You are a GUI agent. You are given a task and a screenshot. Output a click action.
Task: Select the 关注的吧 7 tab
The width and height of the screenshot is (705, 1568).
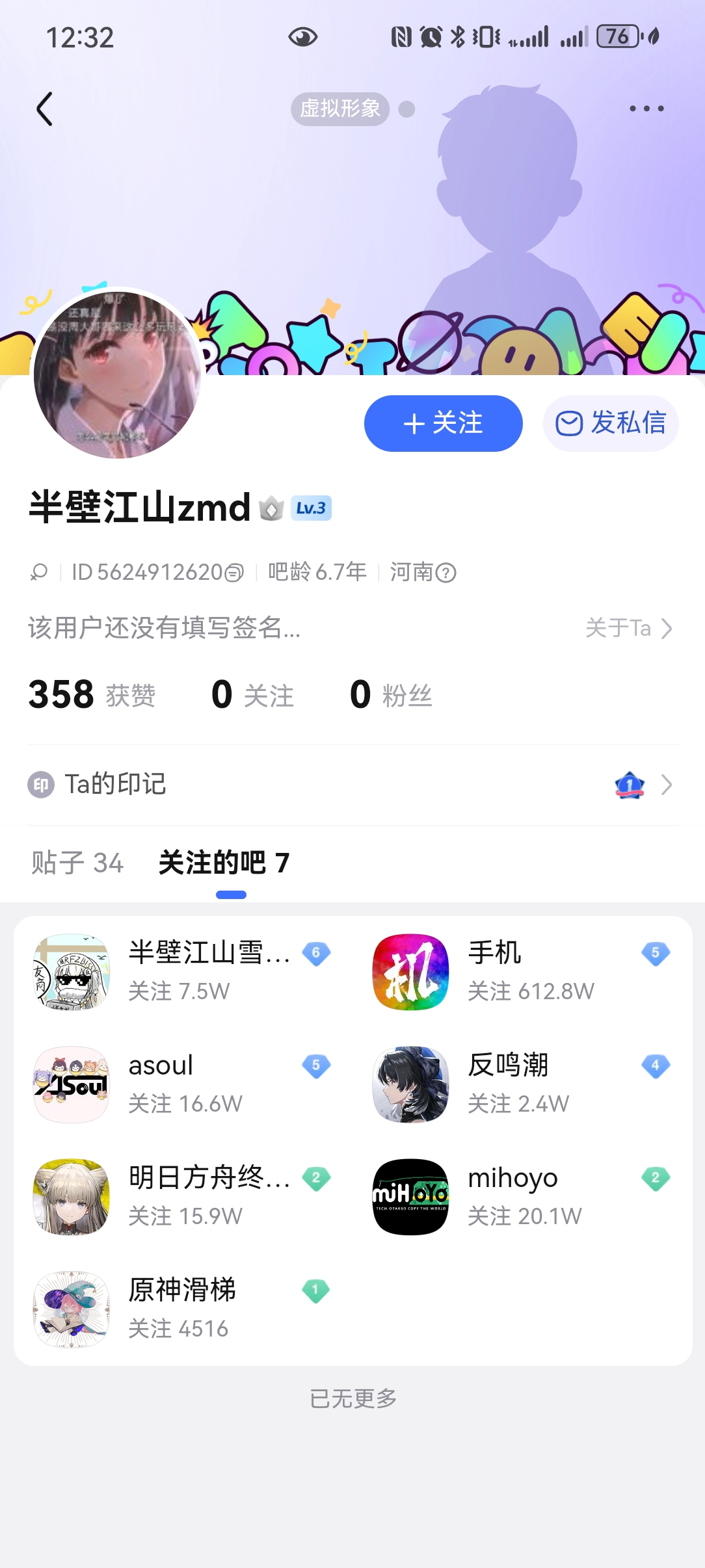224,863
